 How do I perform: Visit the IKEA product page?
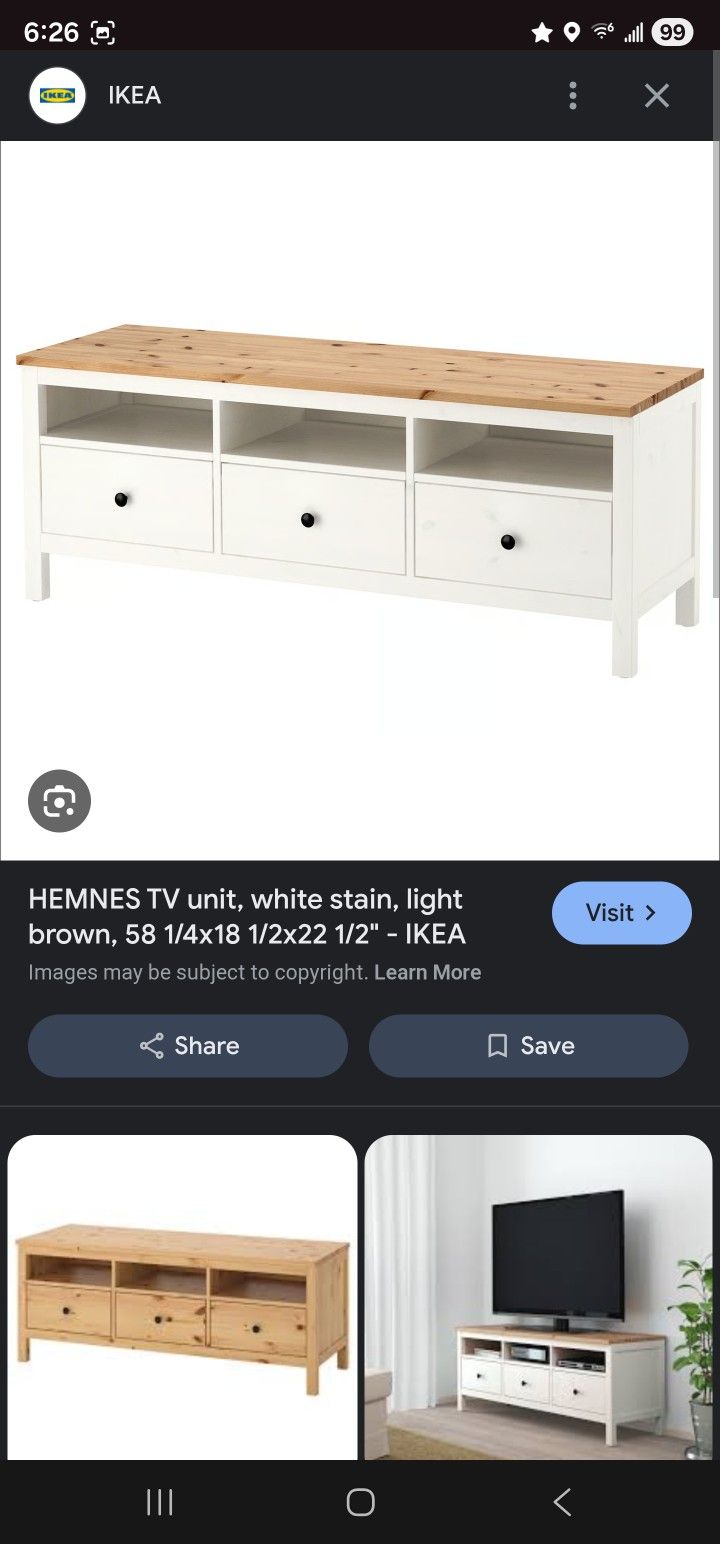click(621, 913)
